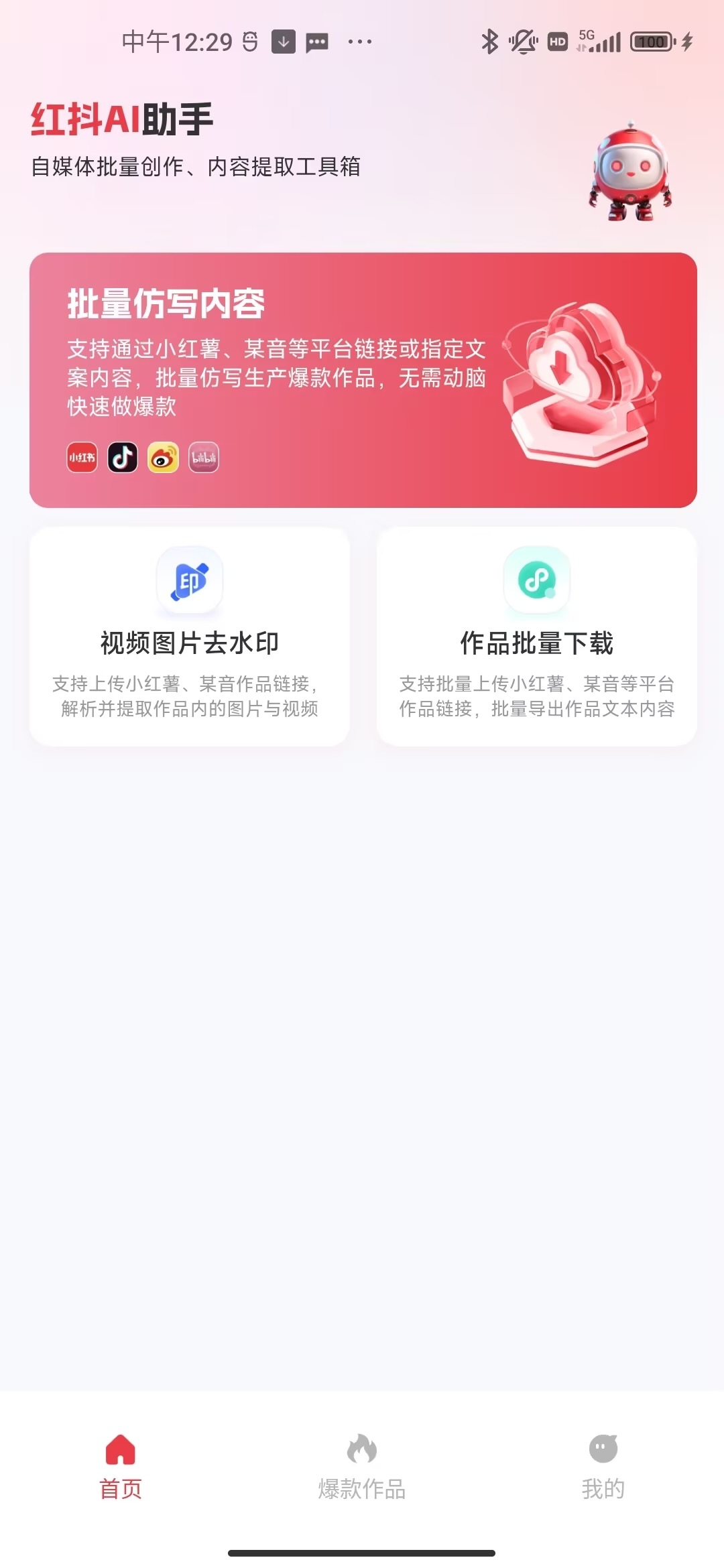Tap the 小红书 platform icon on the banner
The height and width of the screenshot is (1568, 724).
point(80,458)
